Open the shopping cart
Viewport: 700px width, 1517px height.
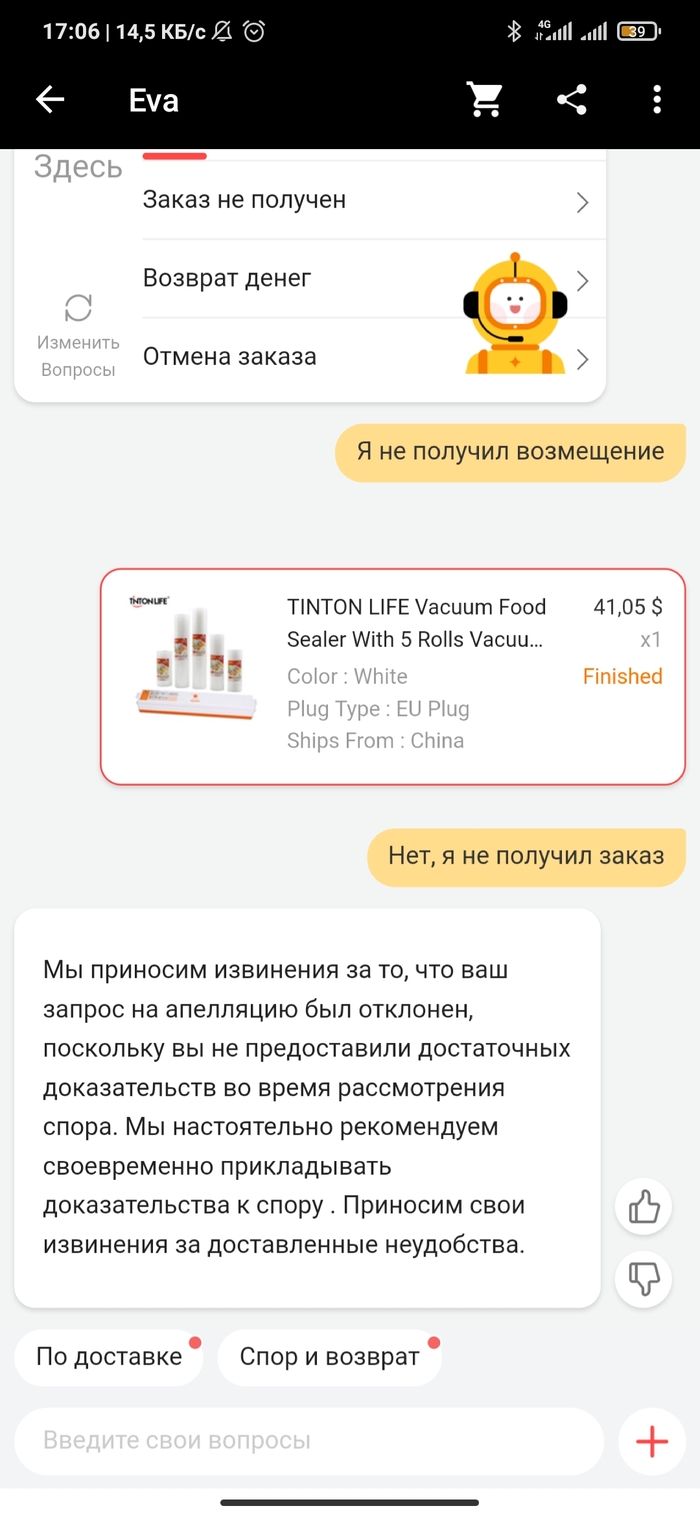point(485,100)
